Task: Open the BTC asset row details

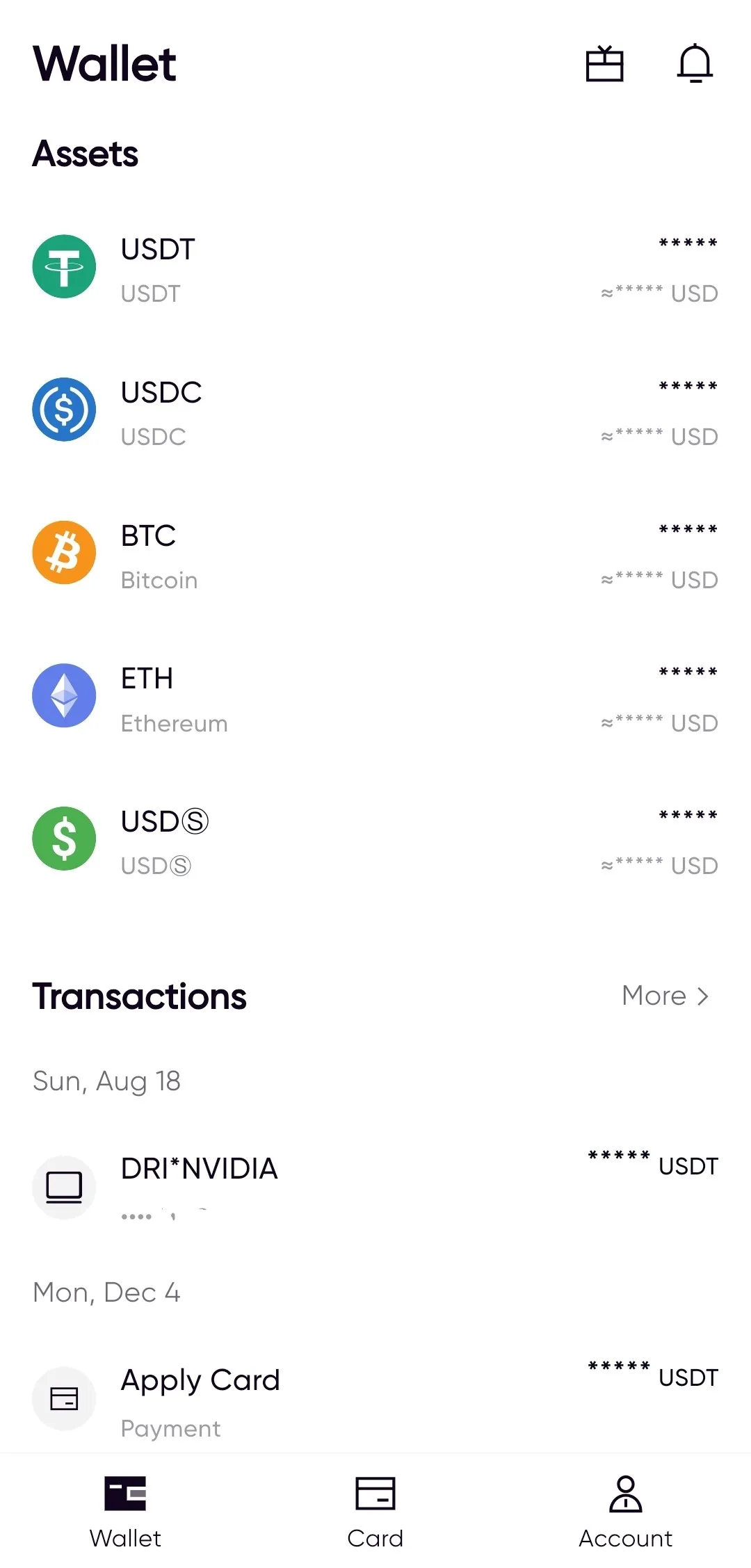Action: [x=375, y=553]
